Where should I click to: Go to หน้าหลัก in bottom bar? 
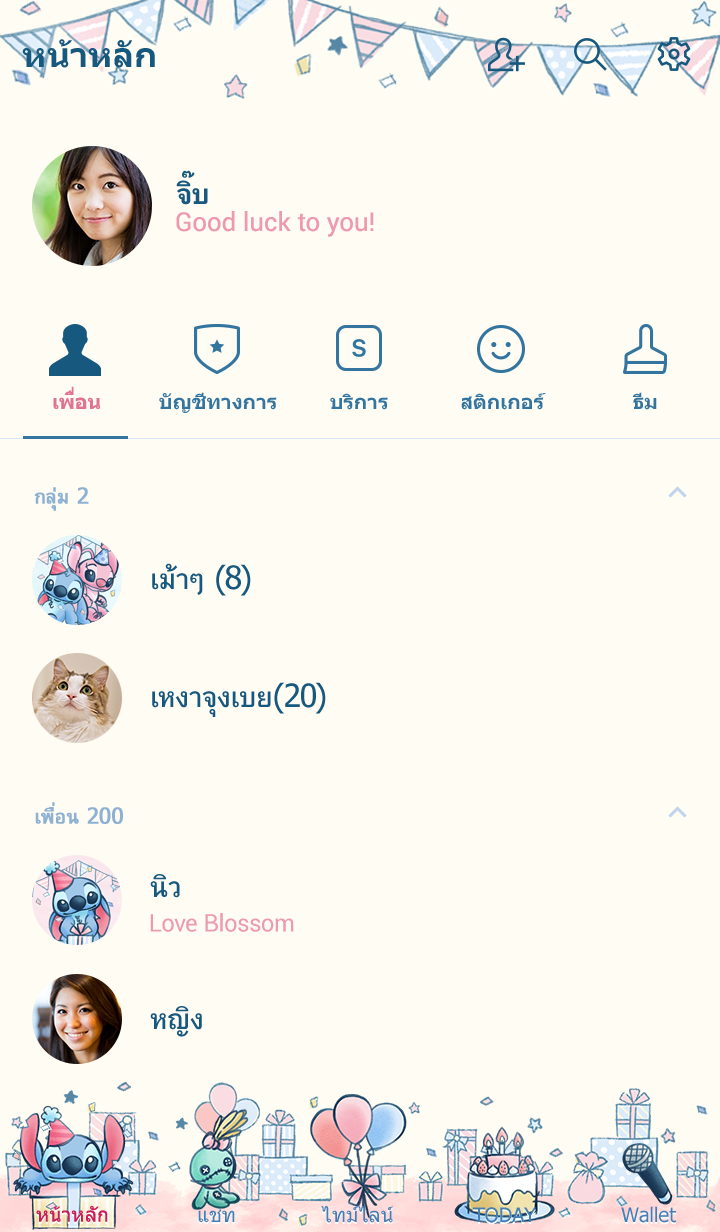[72, 1160]
